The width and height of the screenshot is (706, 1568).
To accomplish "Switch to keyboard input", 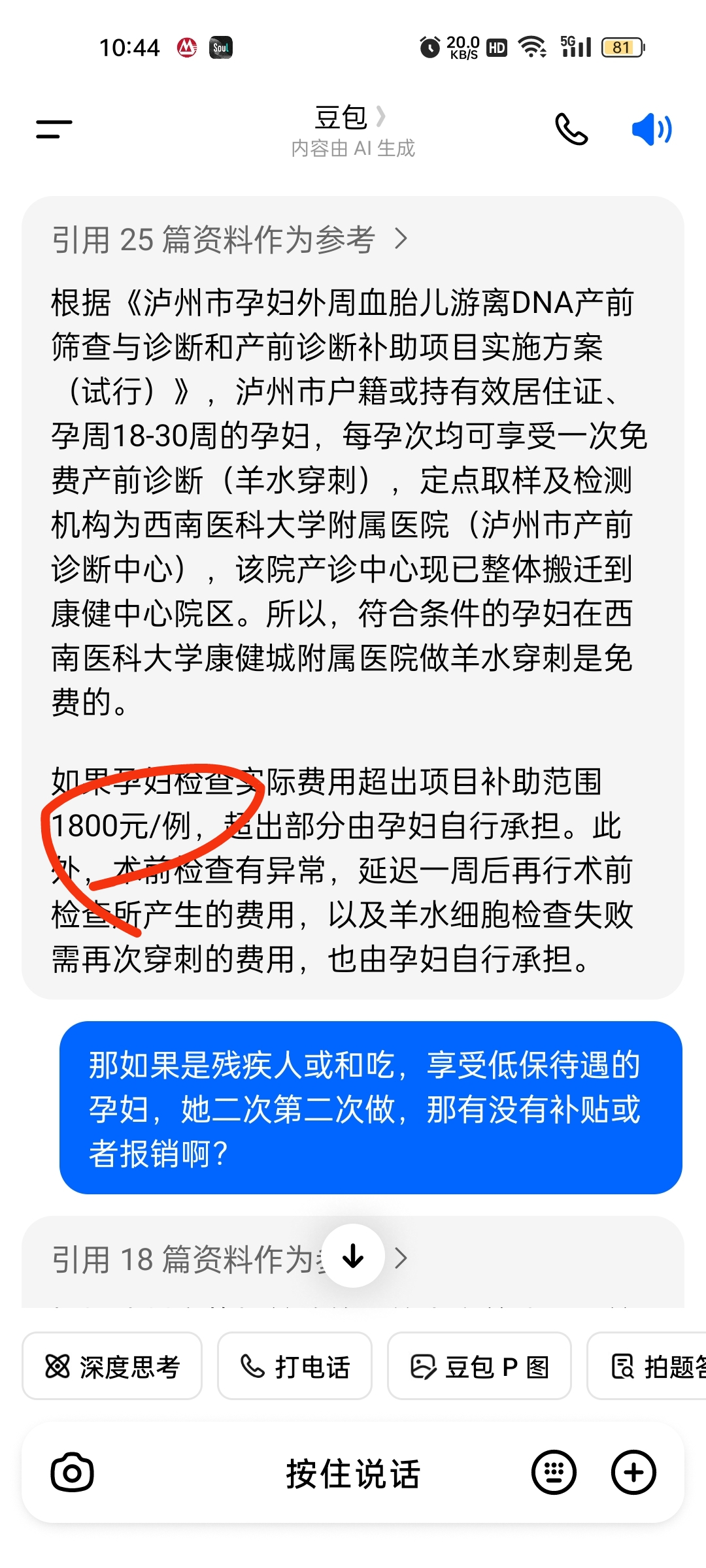I will point(554,1473).
